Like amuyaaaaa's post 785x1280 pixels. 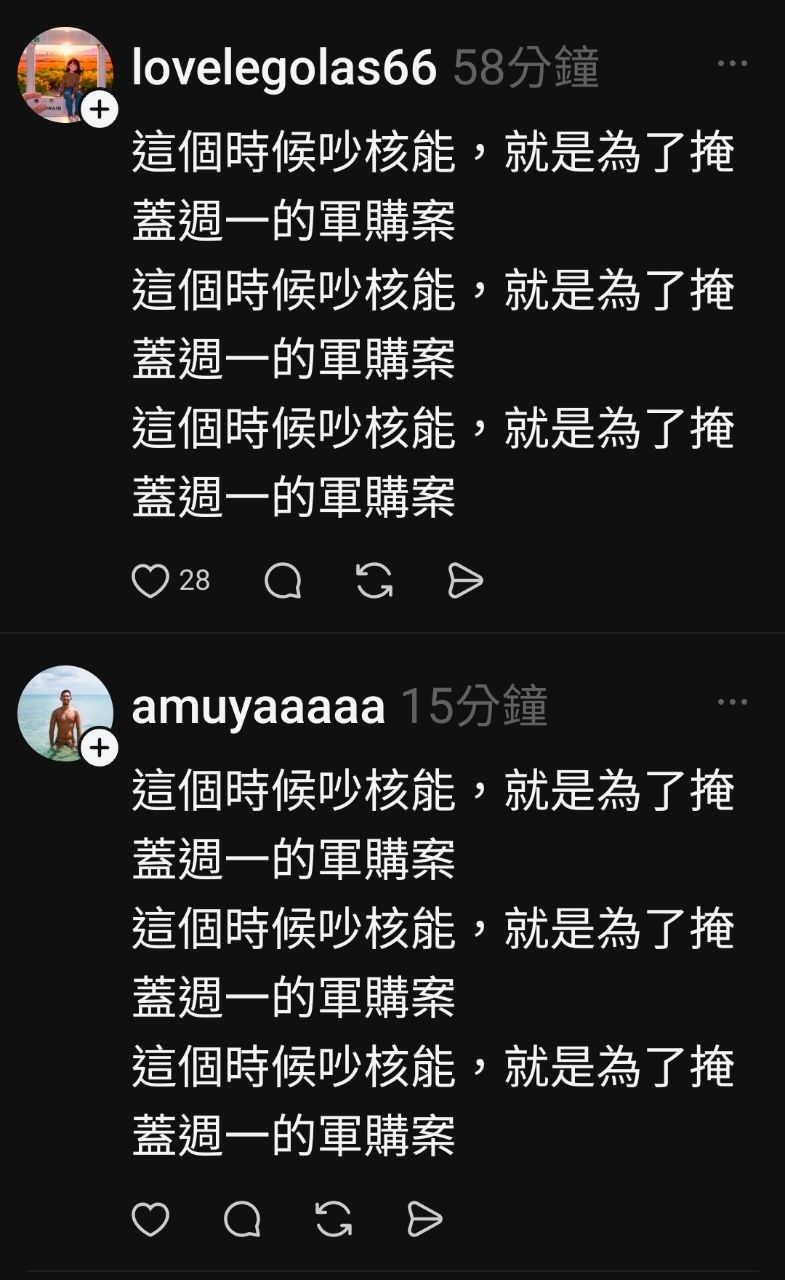(151, 1219)
